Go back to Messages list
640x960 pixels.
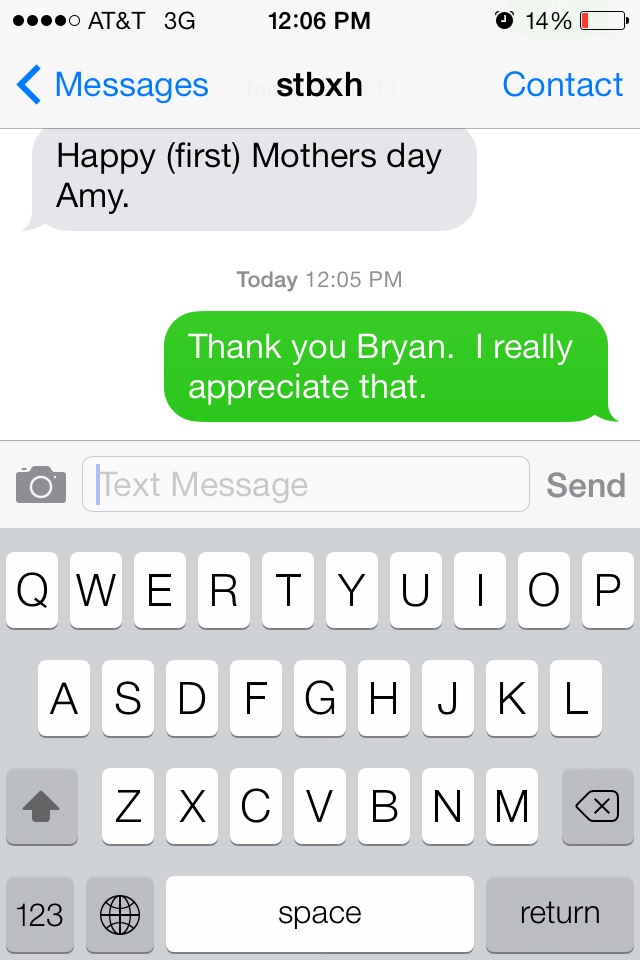[x=112, y=86]
